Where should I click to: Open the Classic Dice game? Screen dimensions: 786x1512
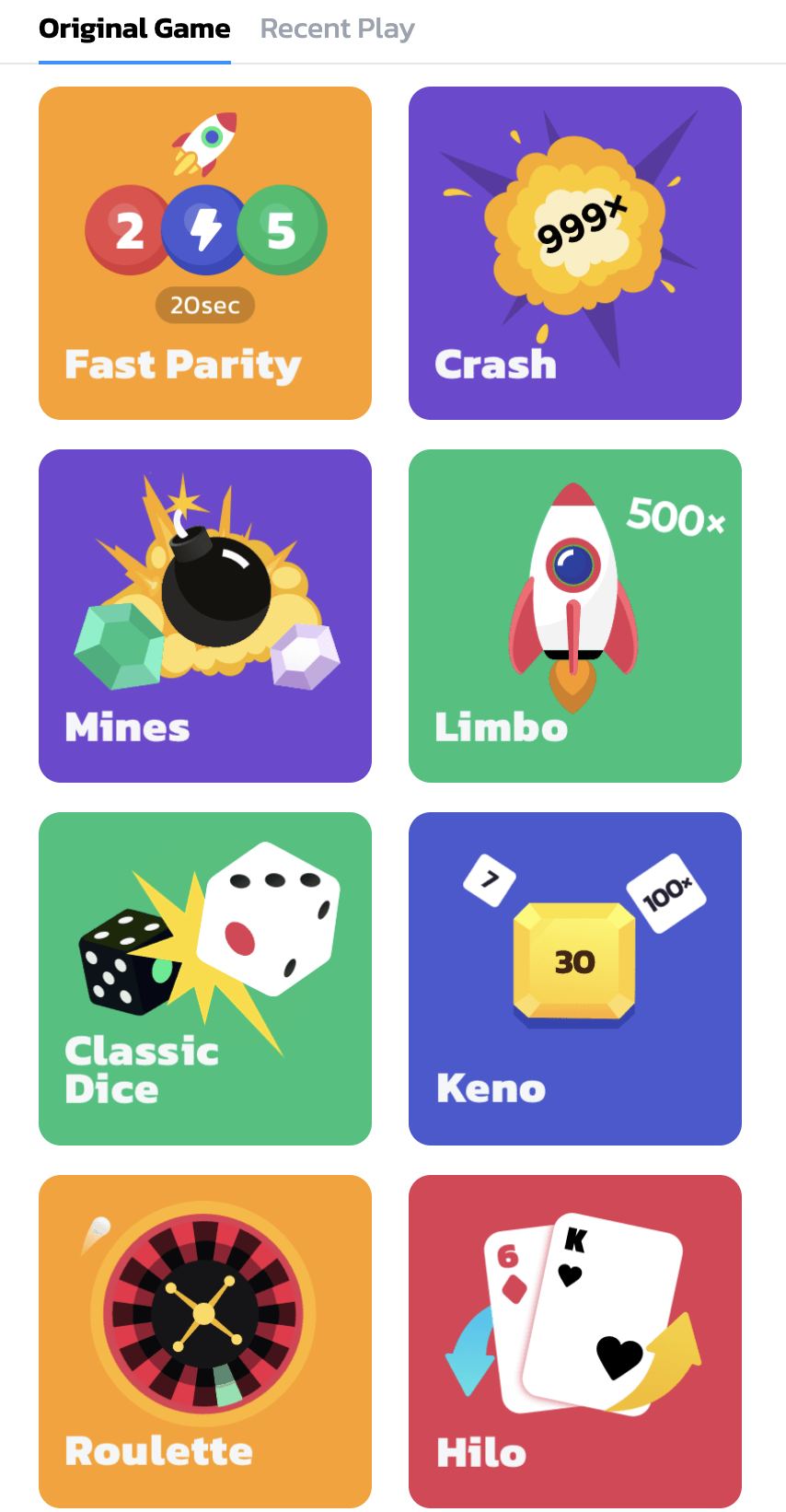point(205,979)
